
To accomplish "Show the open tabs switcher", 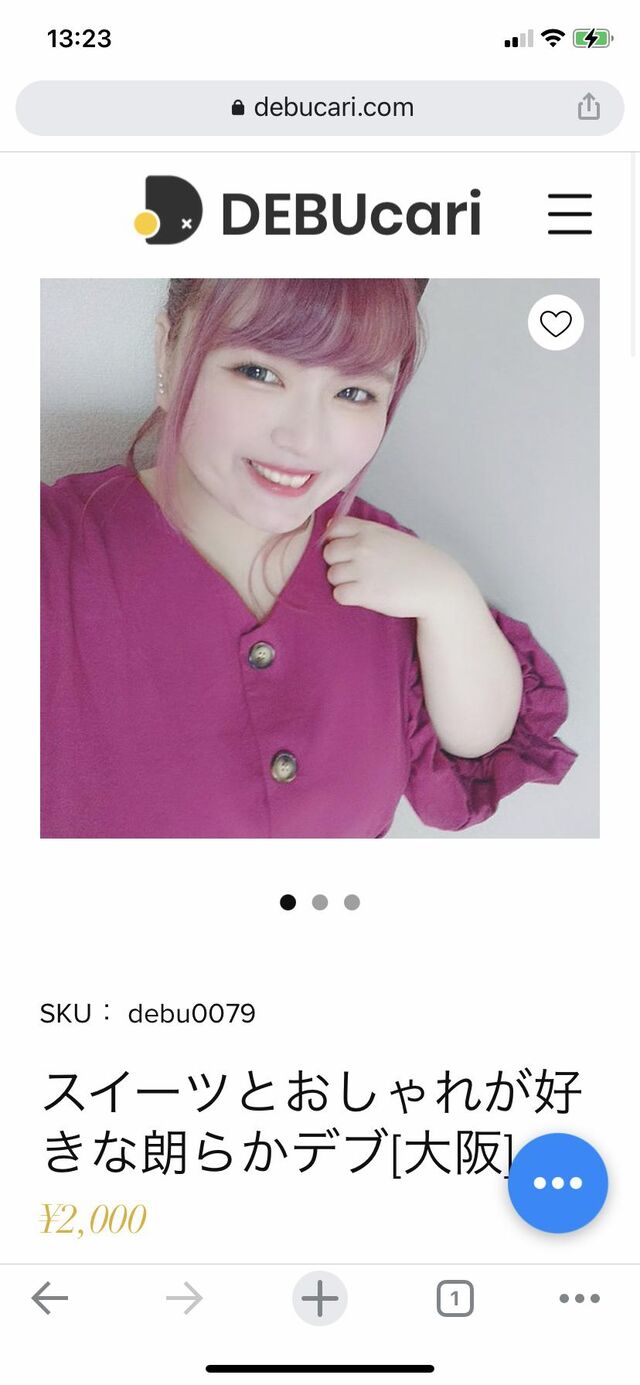I will [455, 1299].
